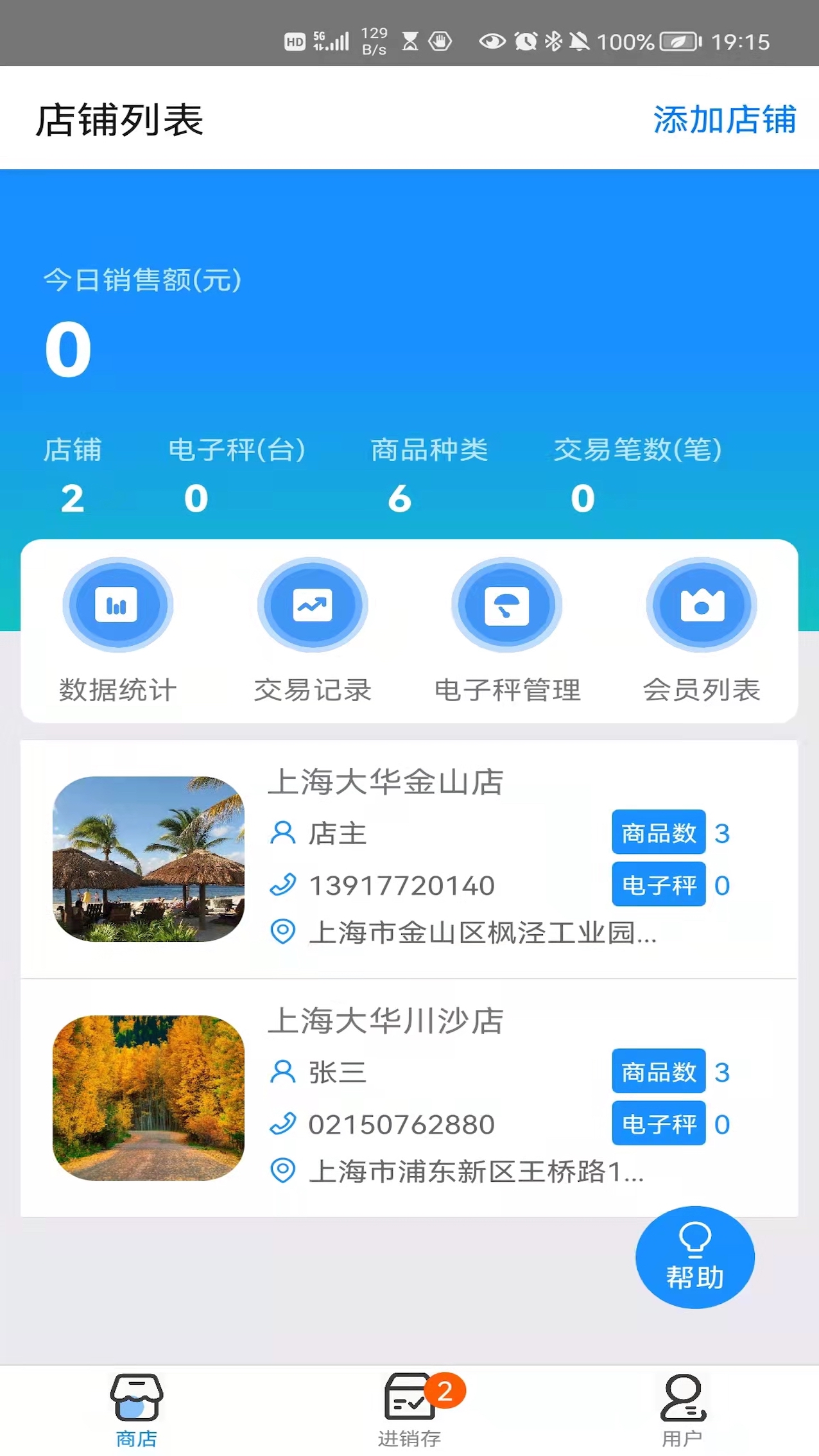Open 电子秤管理 scale management icon
This screenshot has width=819, height=1456.
(x=507, y=604)
